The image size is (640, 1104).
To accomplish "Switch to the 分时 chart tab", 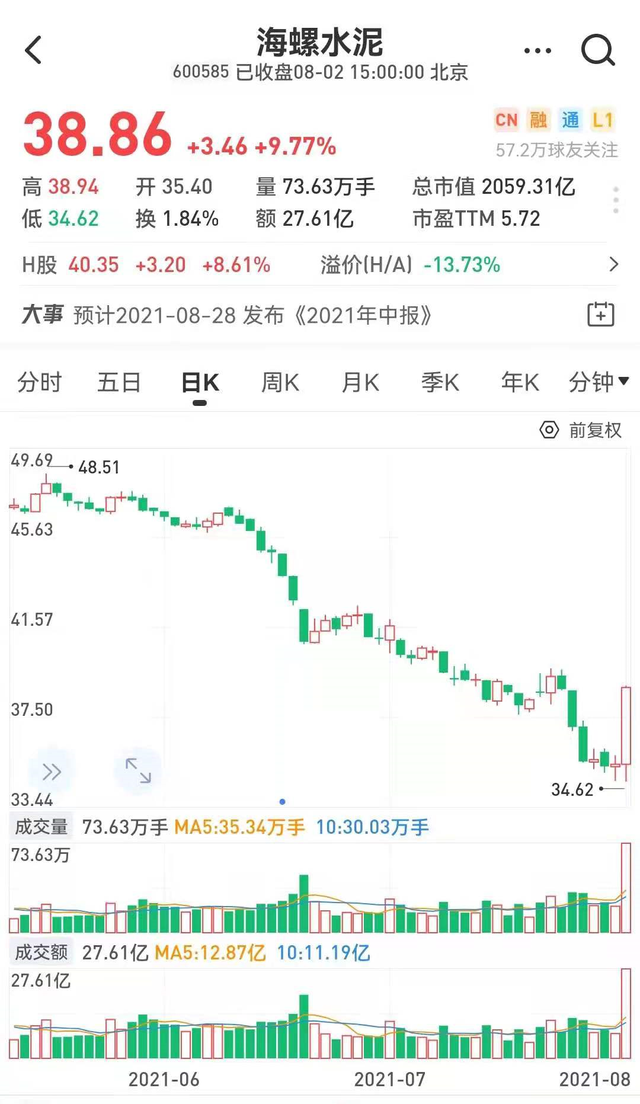I will point(40,382).
